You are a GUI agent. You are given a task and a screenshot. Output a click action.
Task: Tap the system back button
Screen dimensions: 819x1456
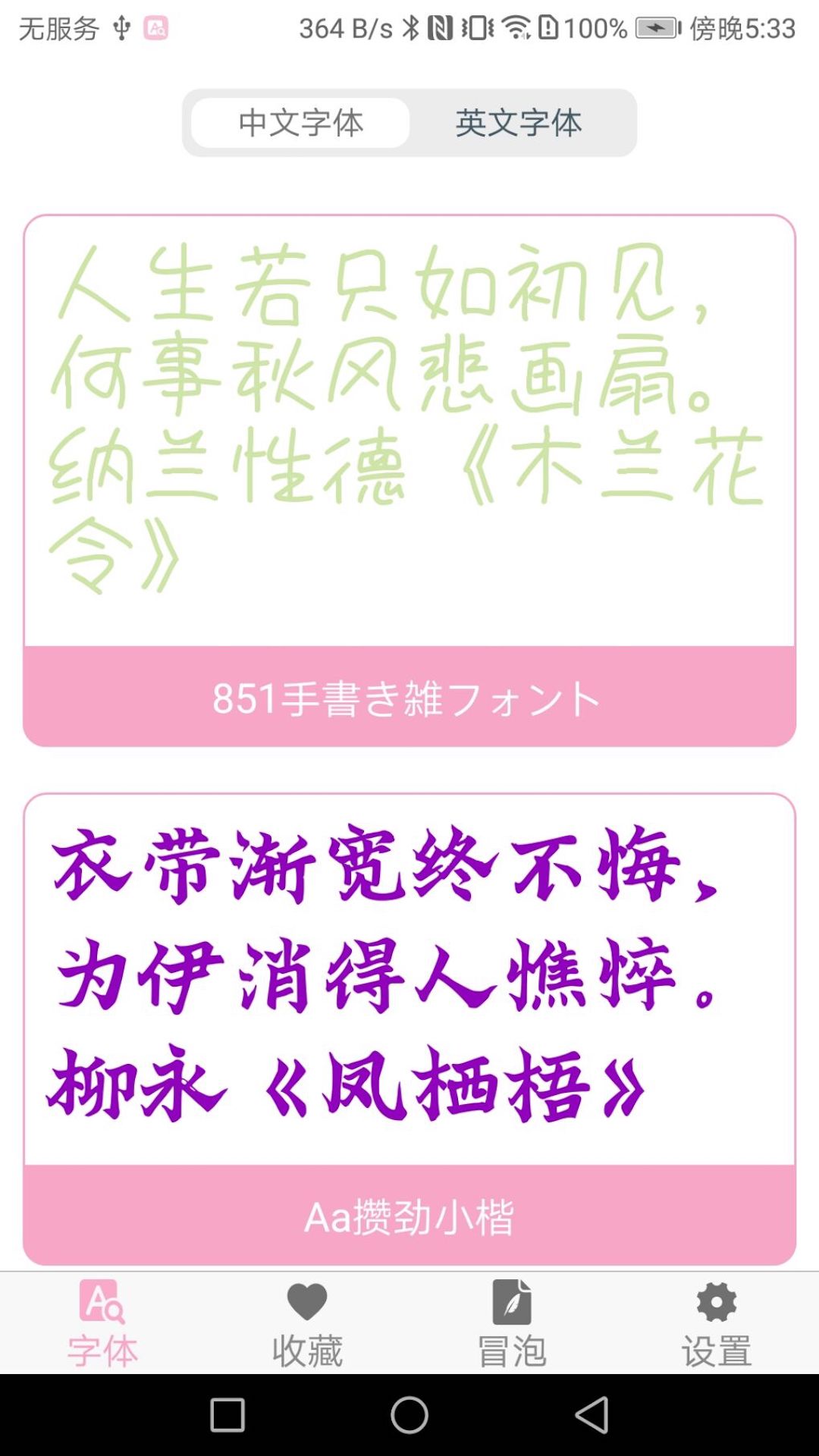click(592, 1415)
